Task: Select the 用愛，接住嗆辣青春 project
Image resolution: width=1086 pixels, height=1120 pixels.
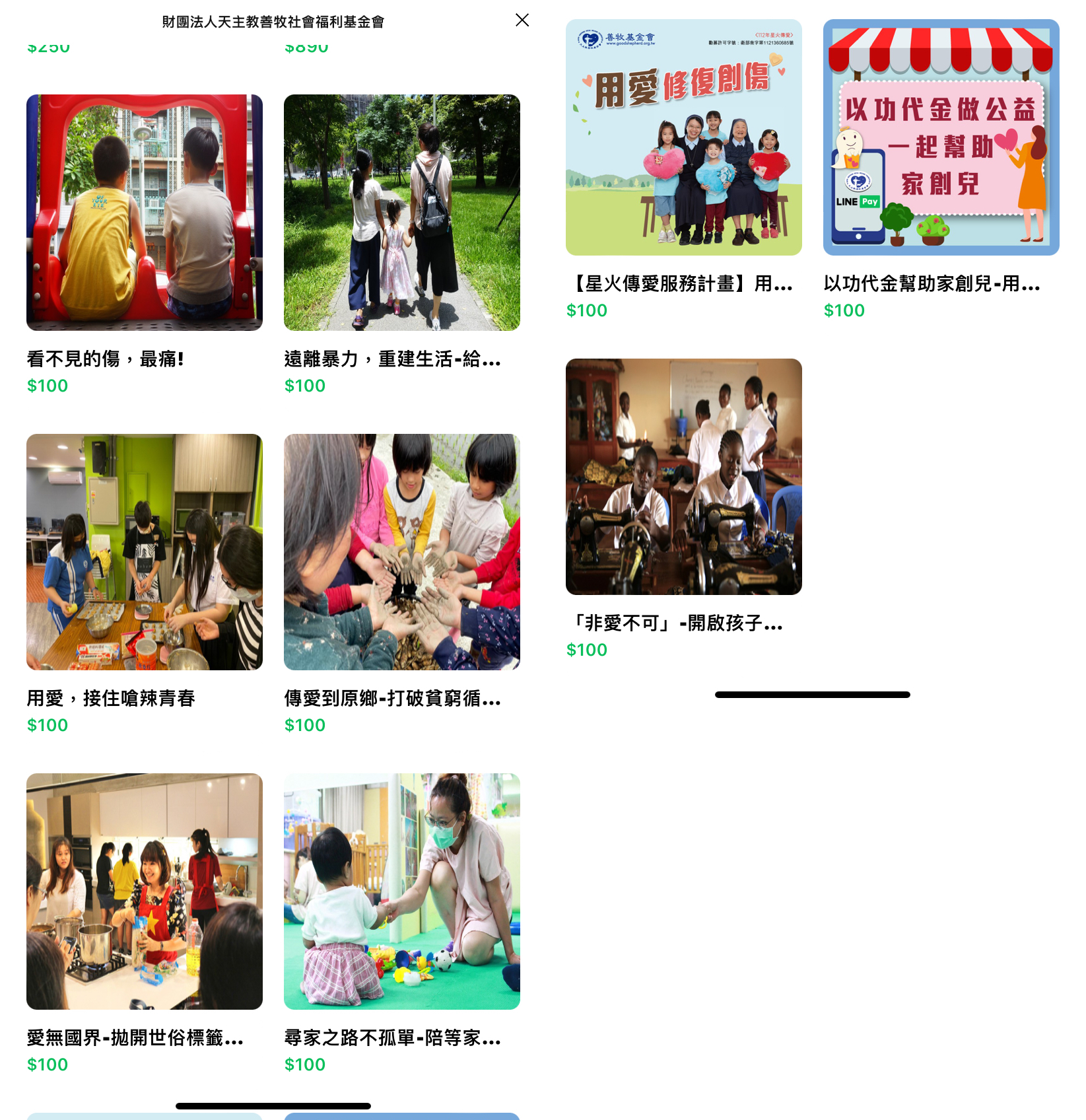Action: click(x=144, y=552)
